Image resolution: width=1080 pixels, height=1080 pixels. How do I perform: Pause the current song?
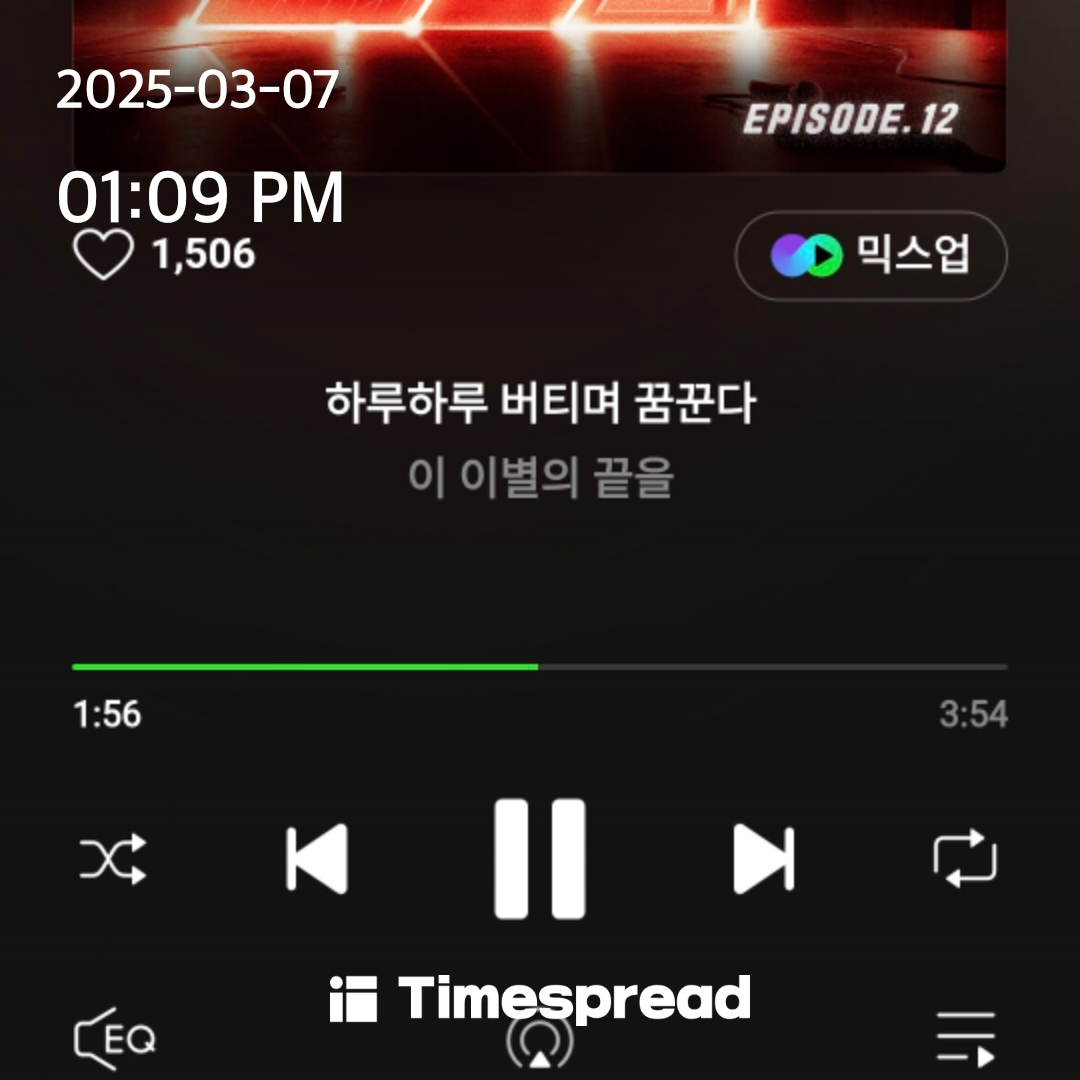point(540,858)
